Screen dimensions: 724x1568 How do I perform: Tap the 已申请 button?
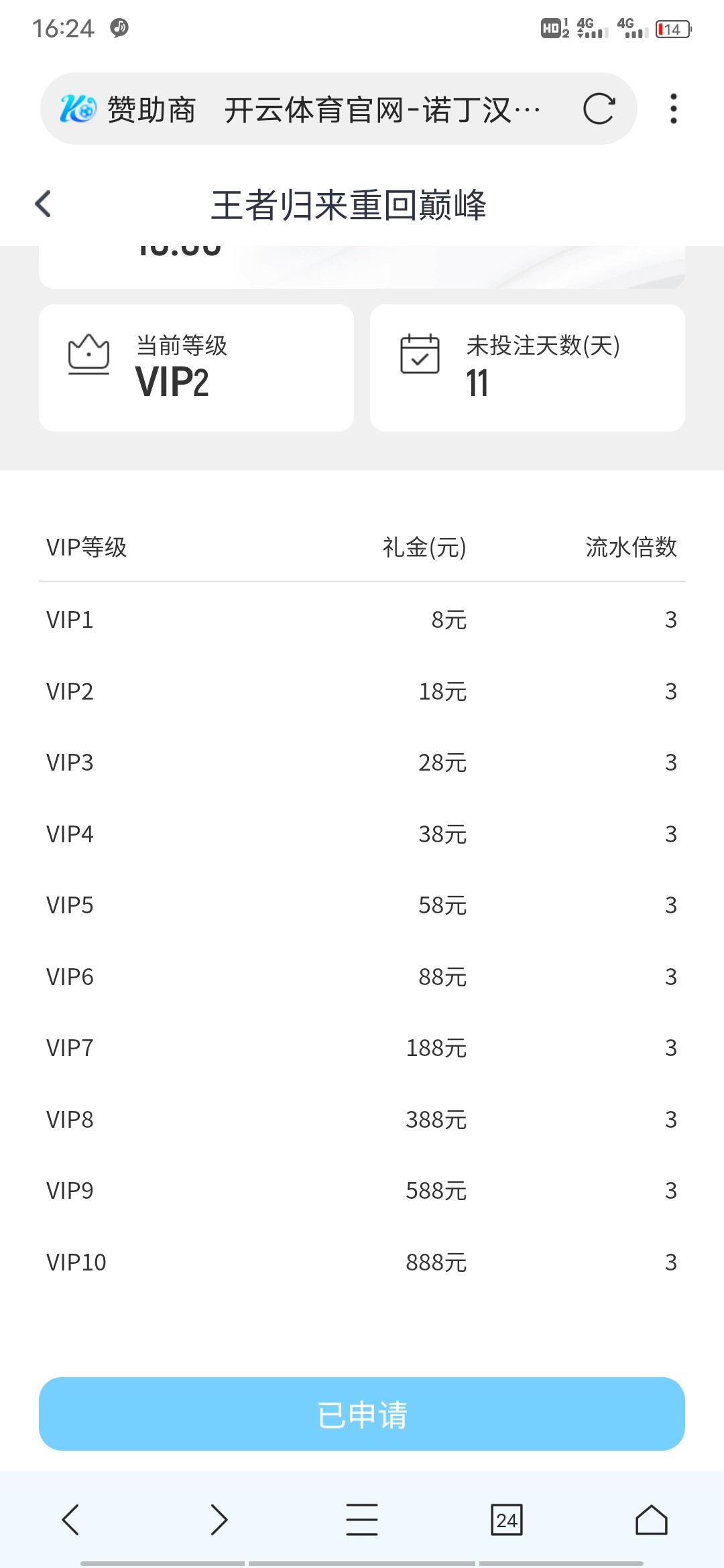[x=362, y=1414]
